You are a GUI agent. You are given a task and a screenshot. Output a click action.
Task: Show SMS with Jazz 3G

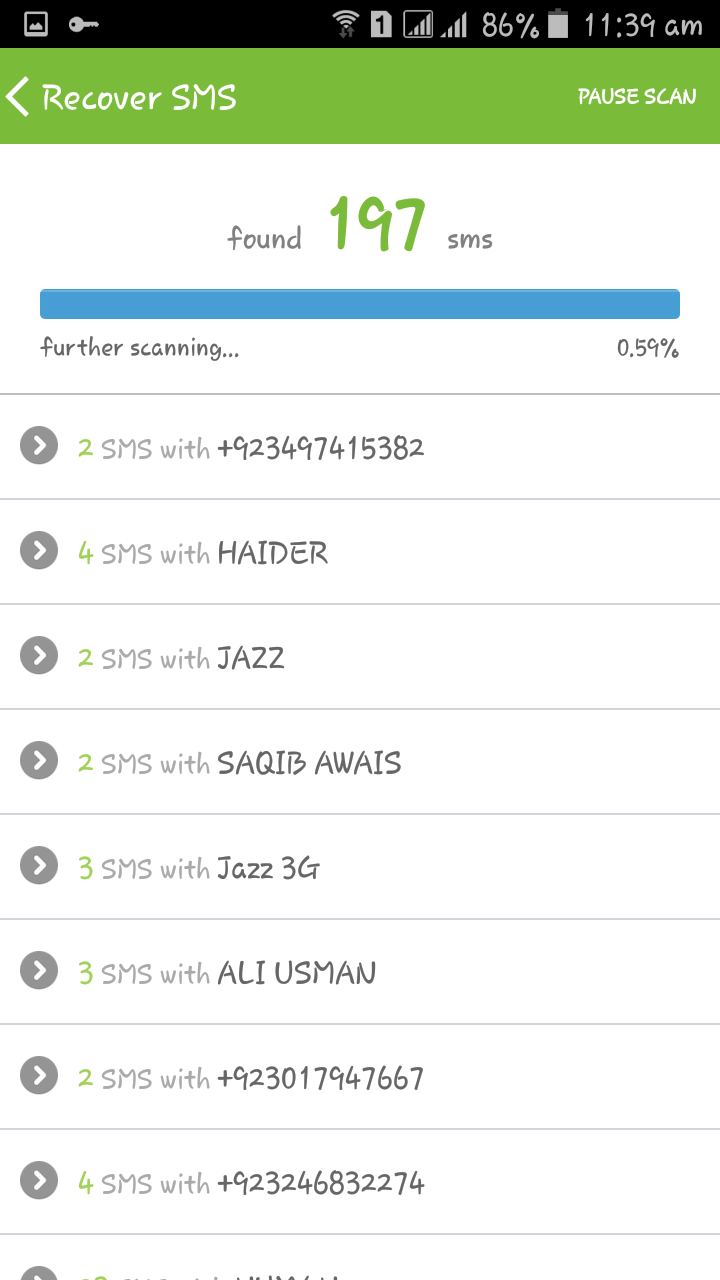[360, 867]
